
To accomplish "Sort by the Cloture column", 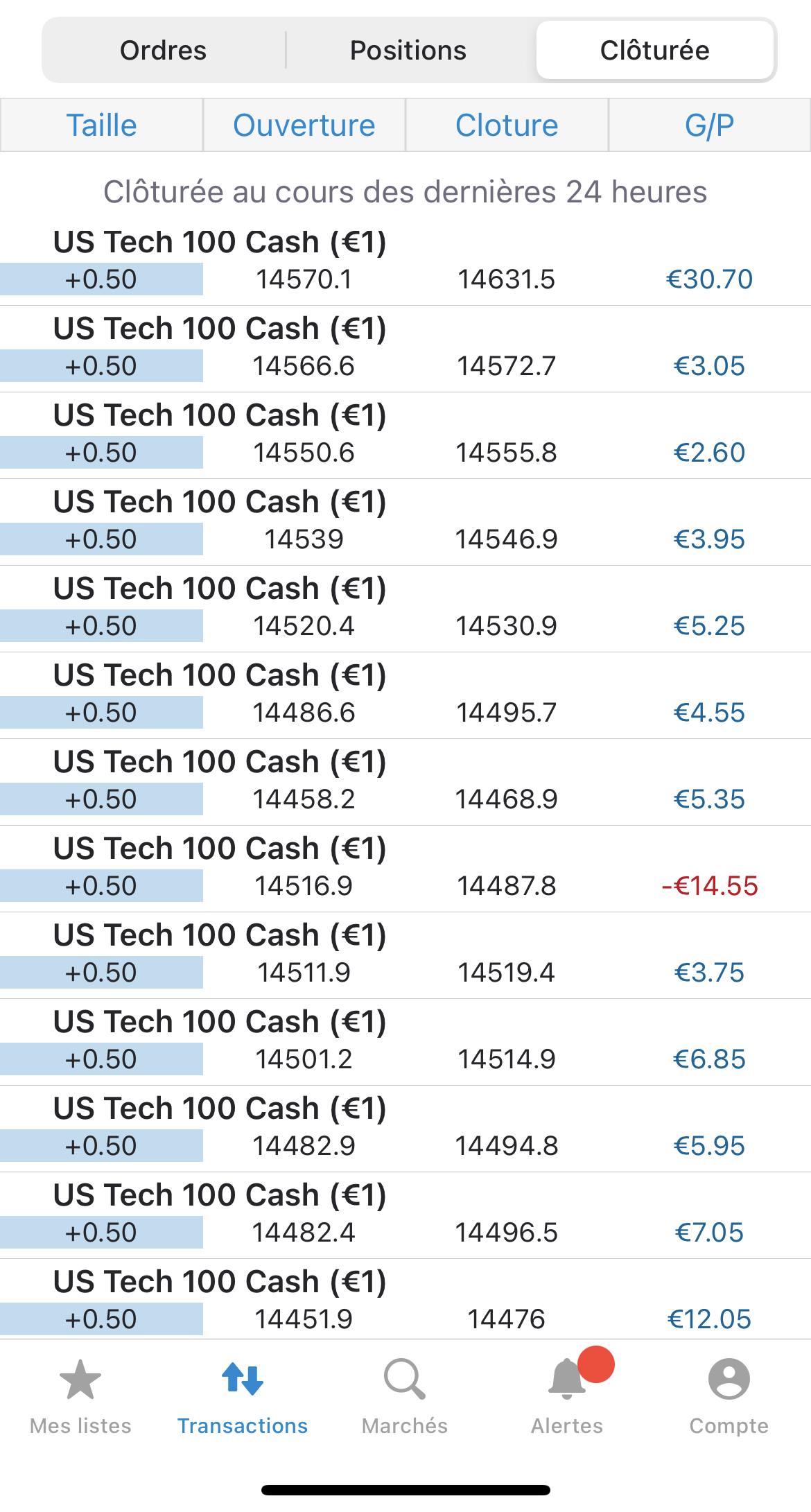I will (507, 125).
